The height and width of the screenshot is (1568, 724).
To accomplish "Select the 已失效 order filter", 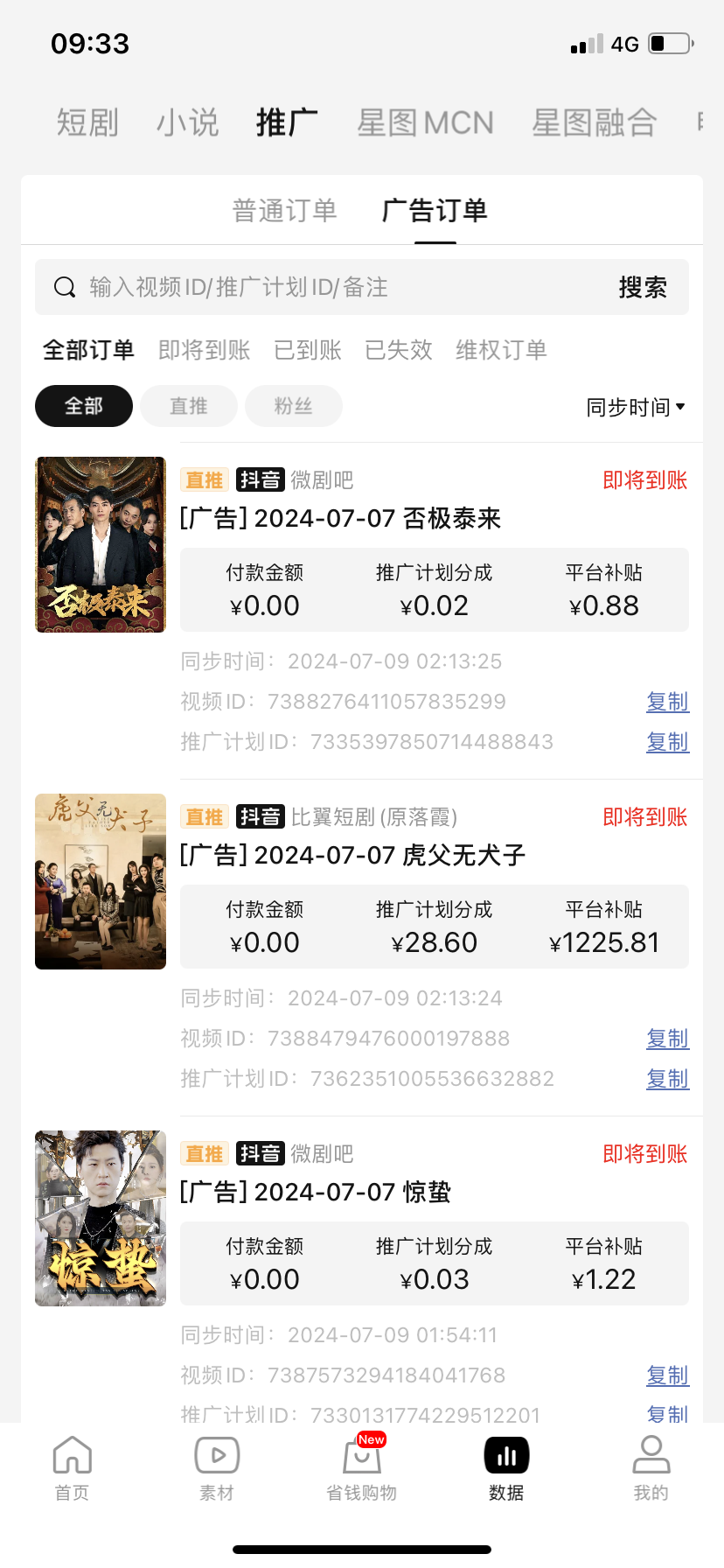I will tap(398, 350).
